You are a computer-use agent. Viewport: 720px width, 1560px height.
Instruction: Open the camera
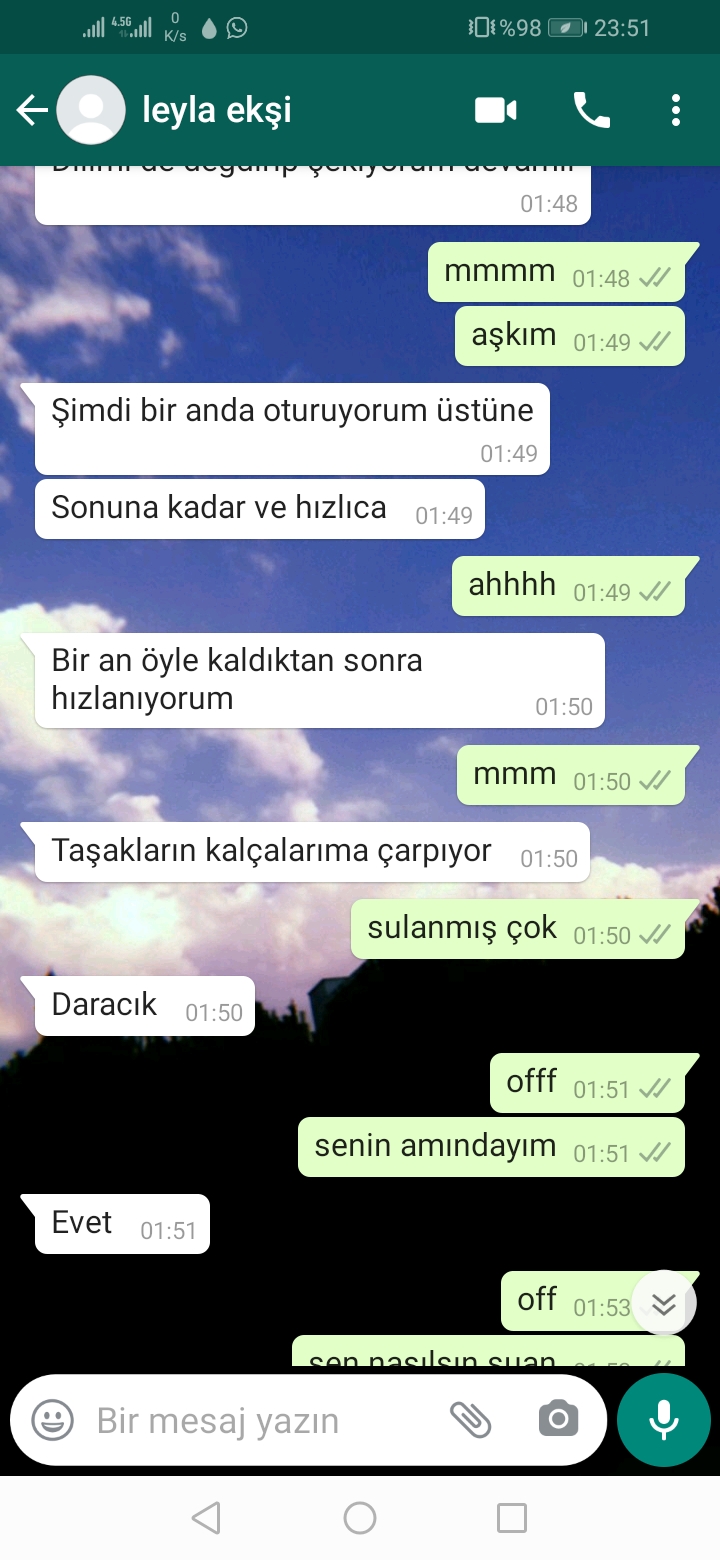pos(558,1420)
